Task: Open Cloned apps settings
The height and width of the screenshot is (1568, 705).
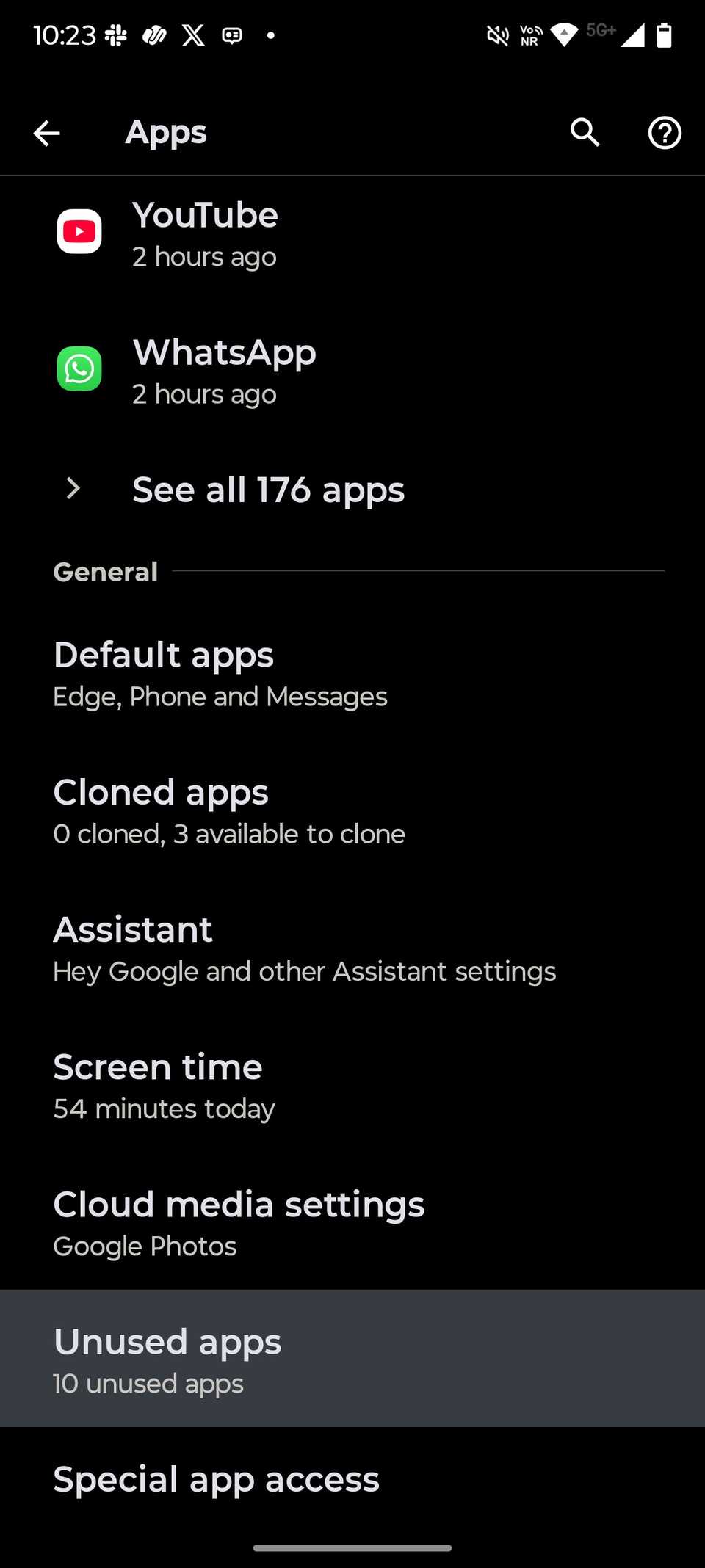Action: click(228, 810)
